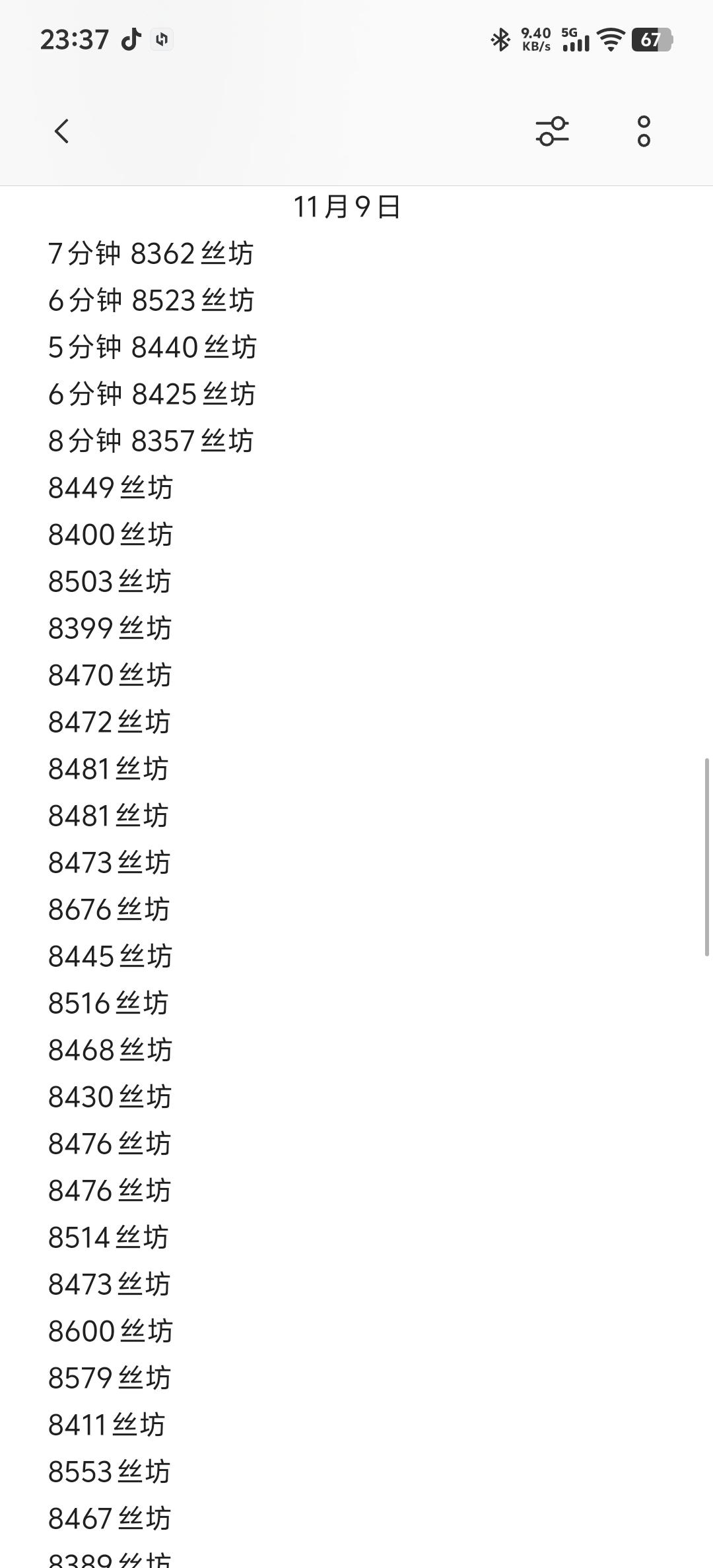The width and height of the screenshot is (713, 1568).
Task: Open the three-dot overflow menu
Action: pos(644,131)
